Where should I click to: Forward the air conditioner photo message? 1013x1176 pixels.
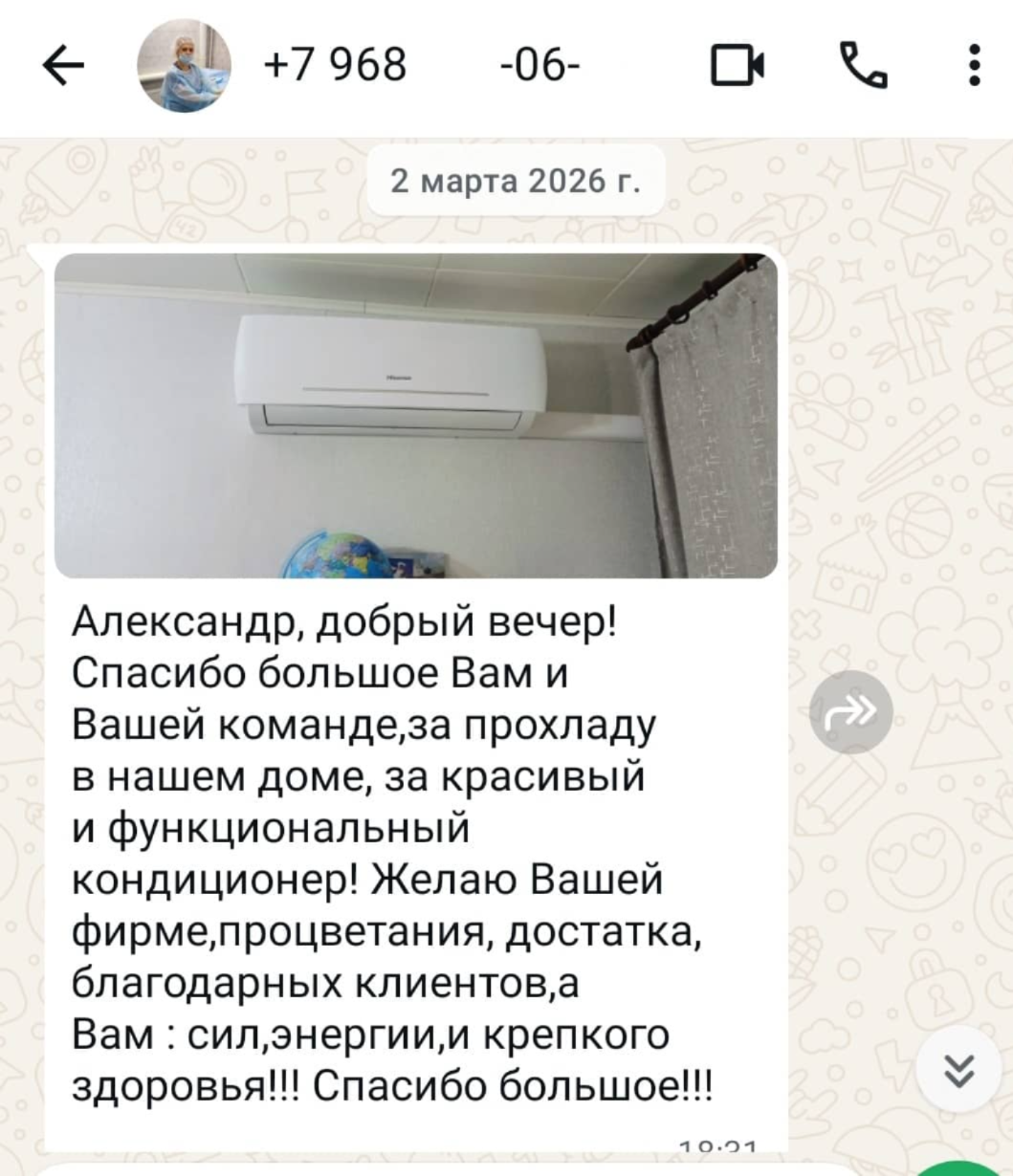click(850, 712)
